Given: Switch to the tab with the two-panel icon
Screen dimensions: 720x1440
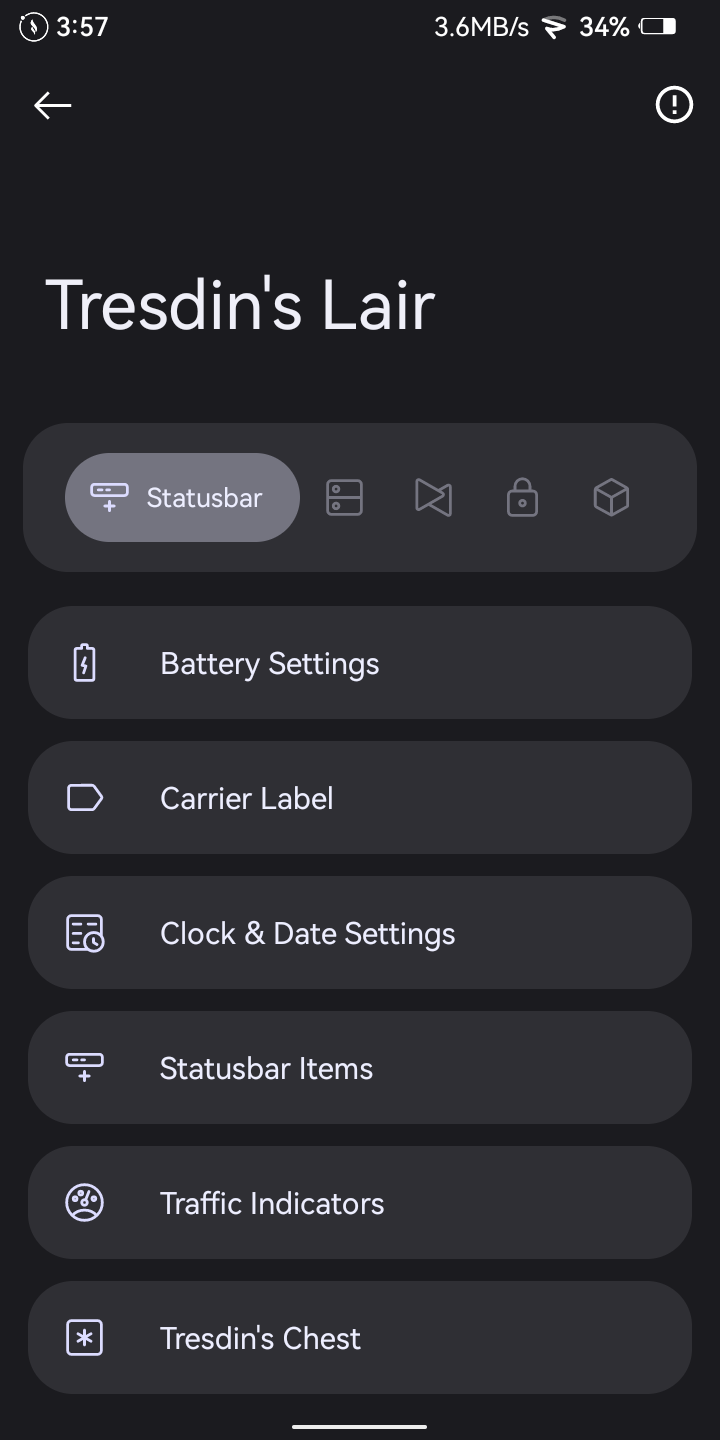Looking at the screenshot, I should click(345, 497).
